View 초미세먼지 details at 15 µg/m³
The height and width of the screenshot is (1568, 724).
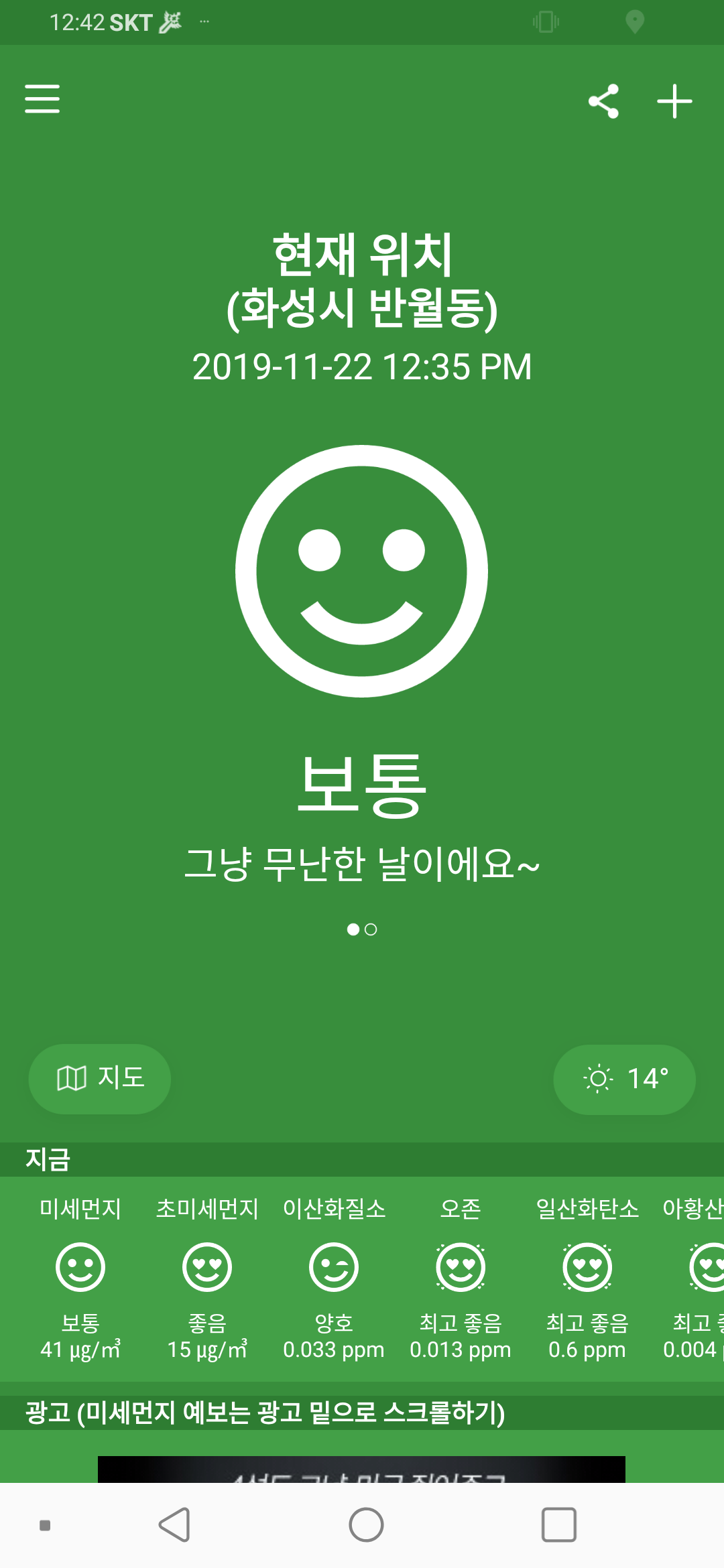[x=207, y=1278]
